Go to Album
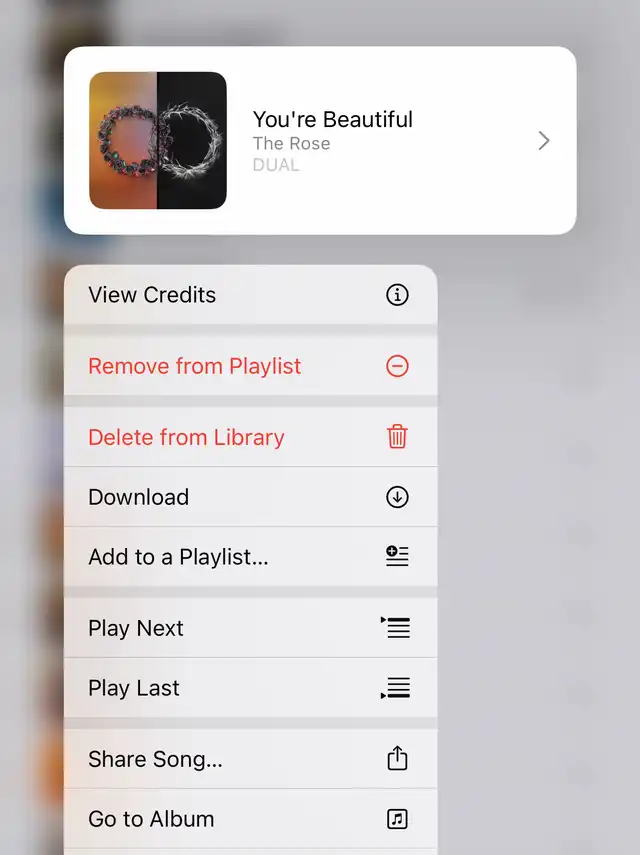 (250, 819)
